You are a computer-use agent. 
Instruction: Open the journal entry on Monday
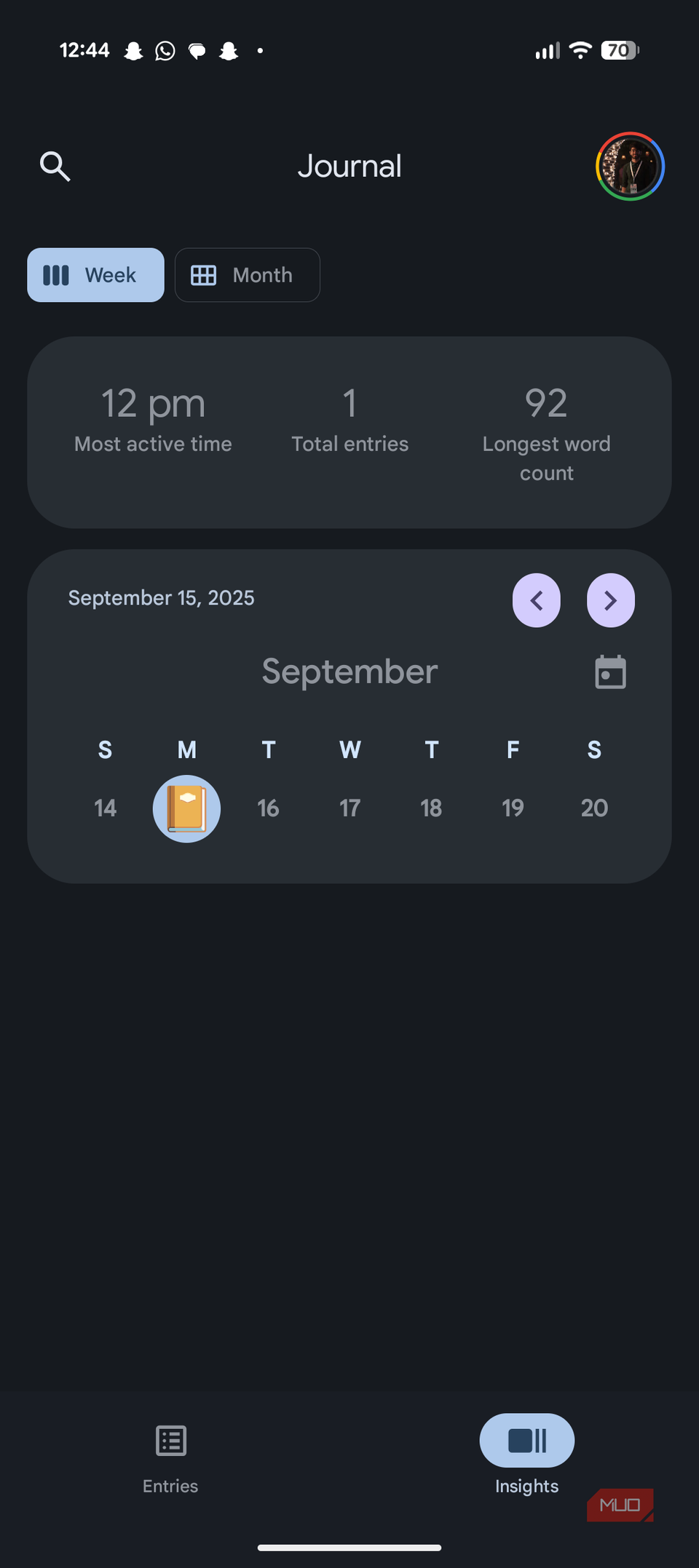[x=186, y=808]
